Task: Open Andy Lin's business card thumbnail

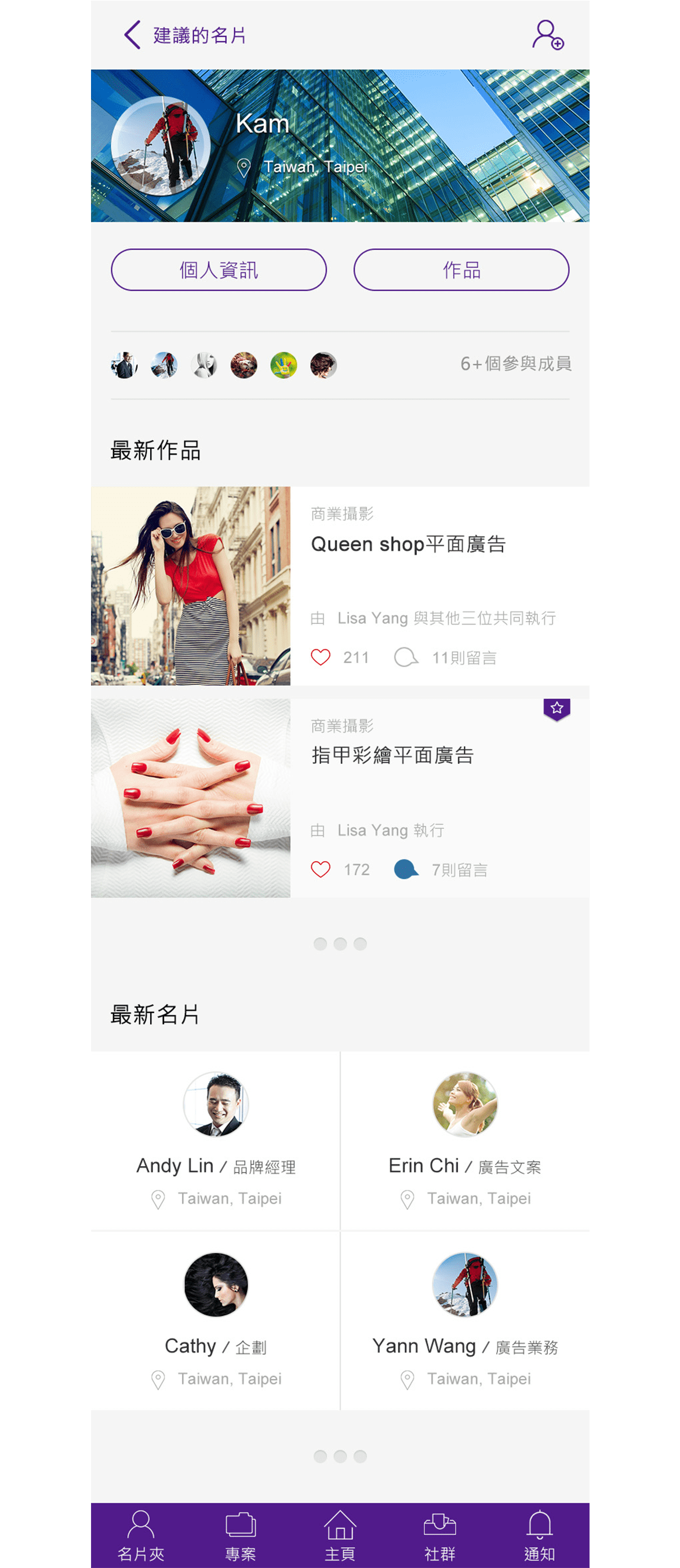Action: tap(217, 1105)
